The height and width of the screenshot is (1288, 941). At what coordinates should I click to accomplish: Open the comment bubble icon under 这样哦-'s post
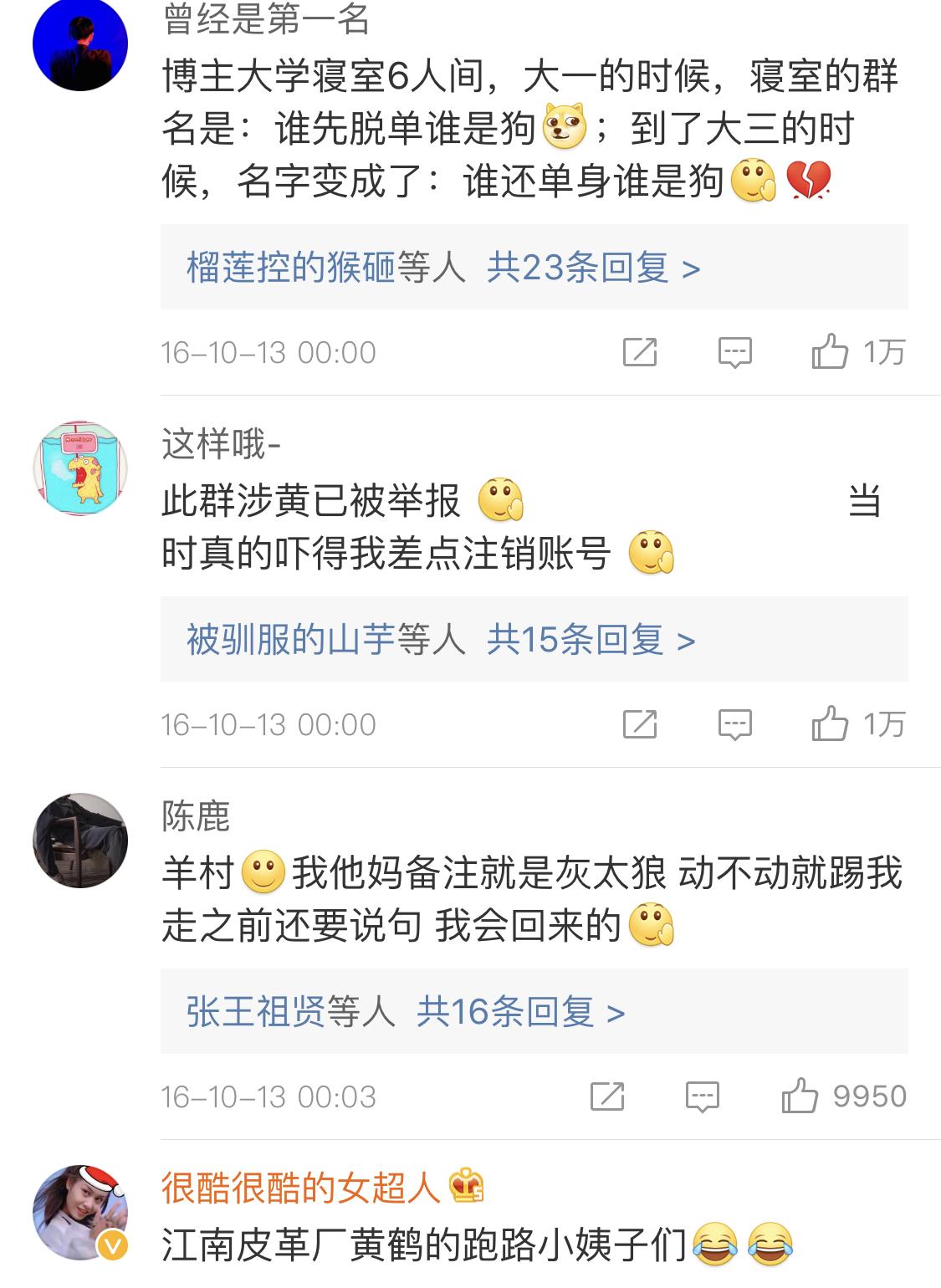point(735,723)
